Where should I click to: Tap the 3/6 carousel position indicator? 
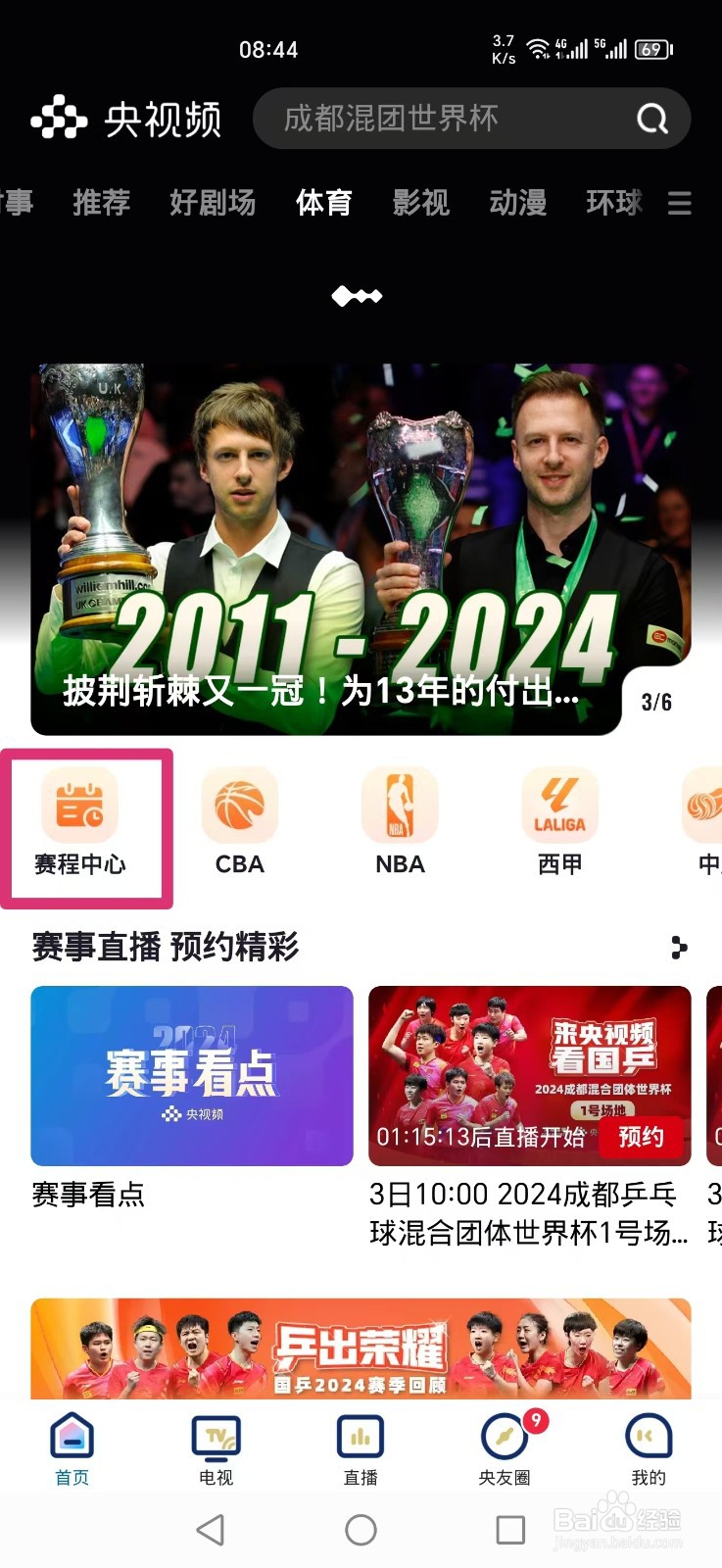[x=658, y=702]
